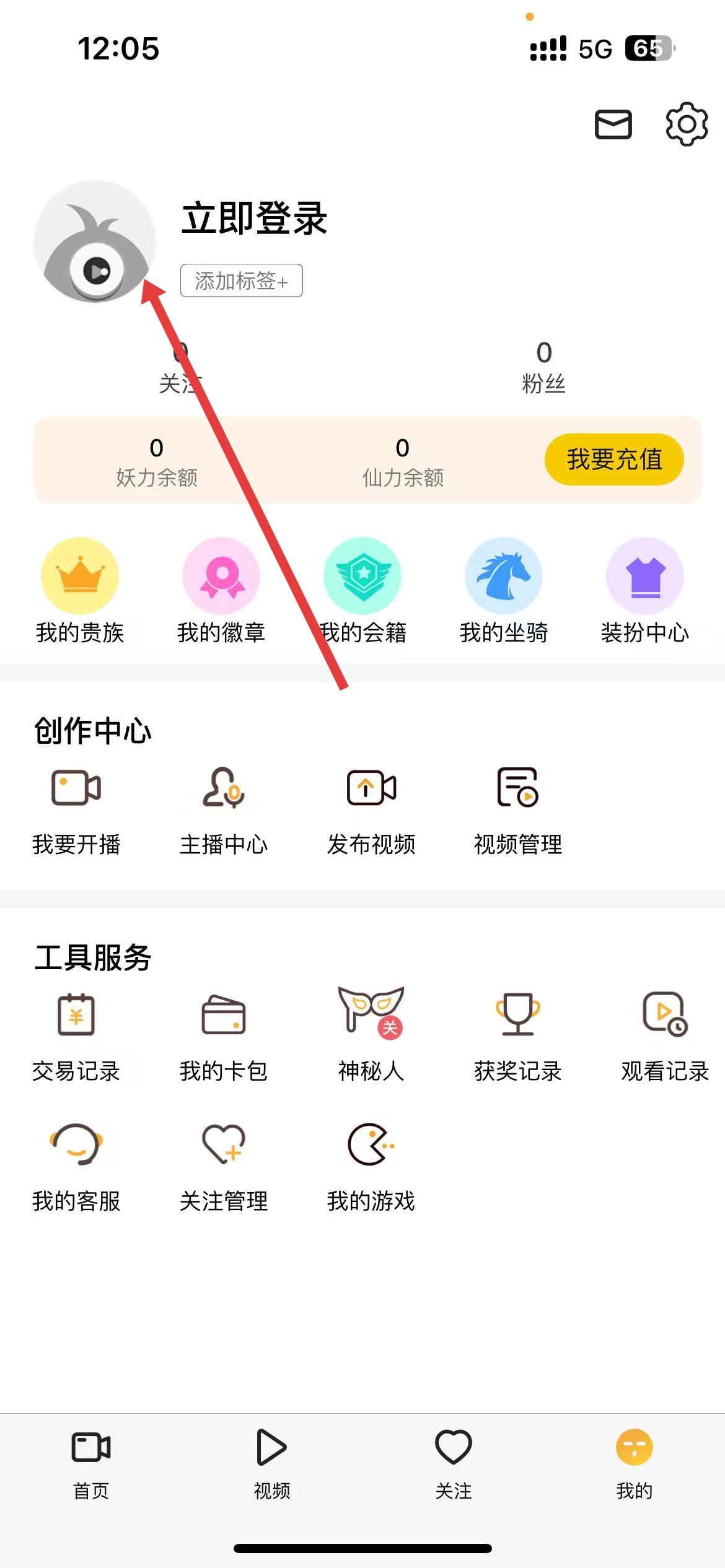Tap the 添加标签+ chip
This screenshot has width=725, height=1568.
(x=241, y=281)
